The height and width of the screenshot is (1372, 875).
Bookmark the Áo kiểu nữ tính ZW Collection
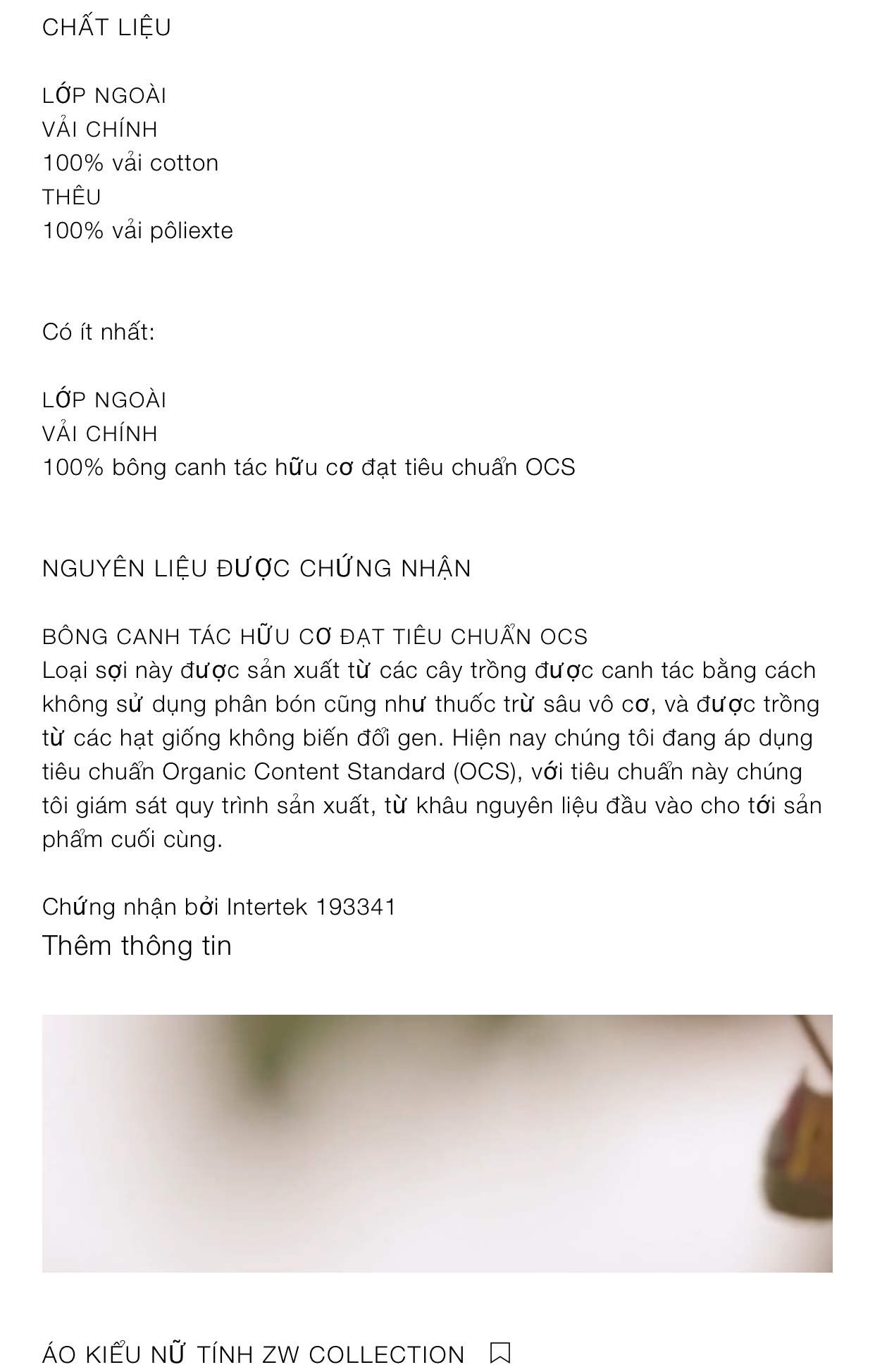(500, 1353)
